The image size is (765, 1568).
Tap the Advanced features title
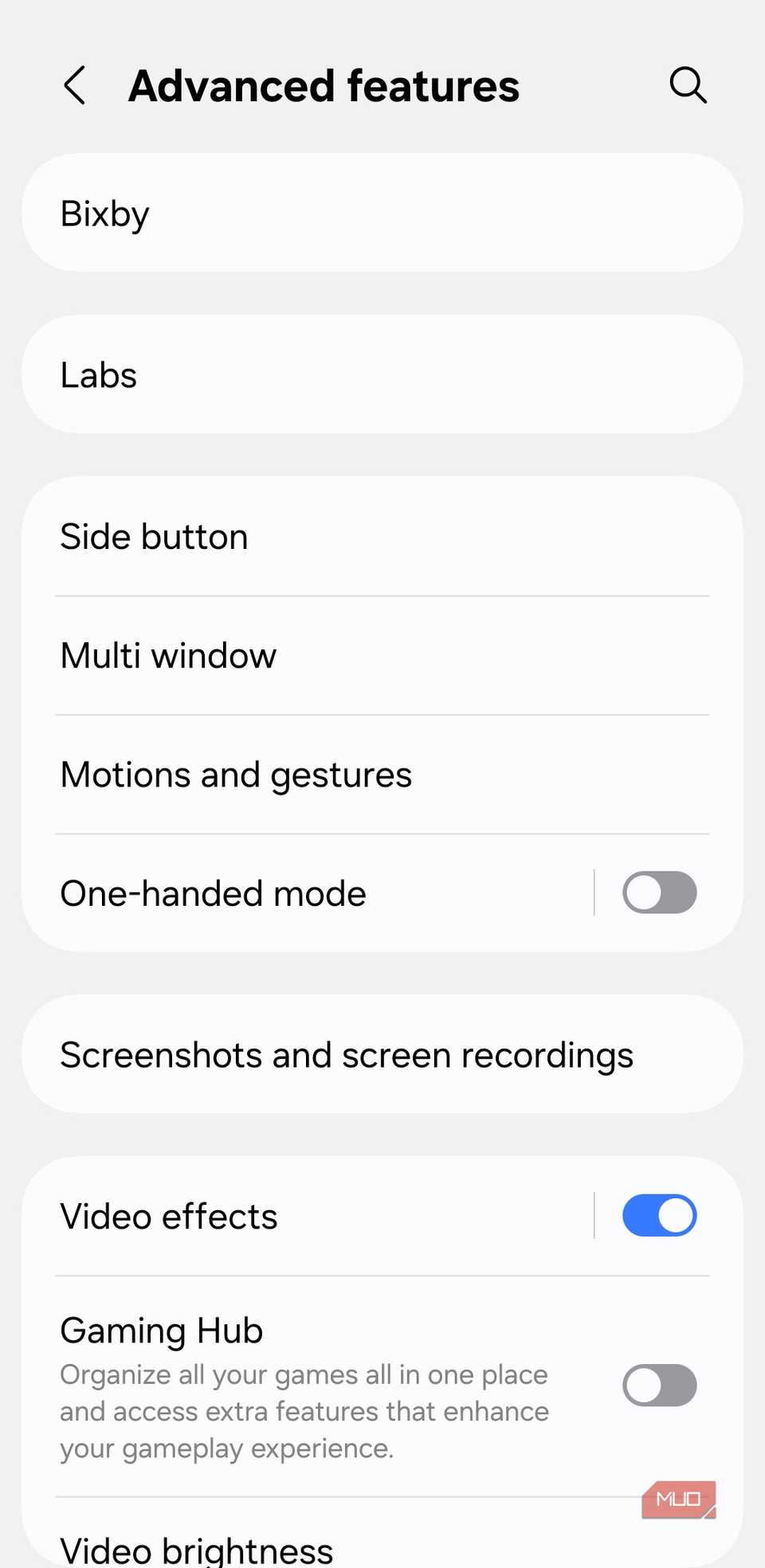tap(324, 85)
